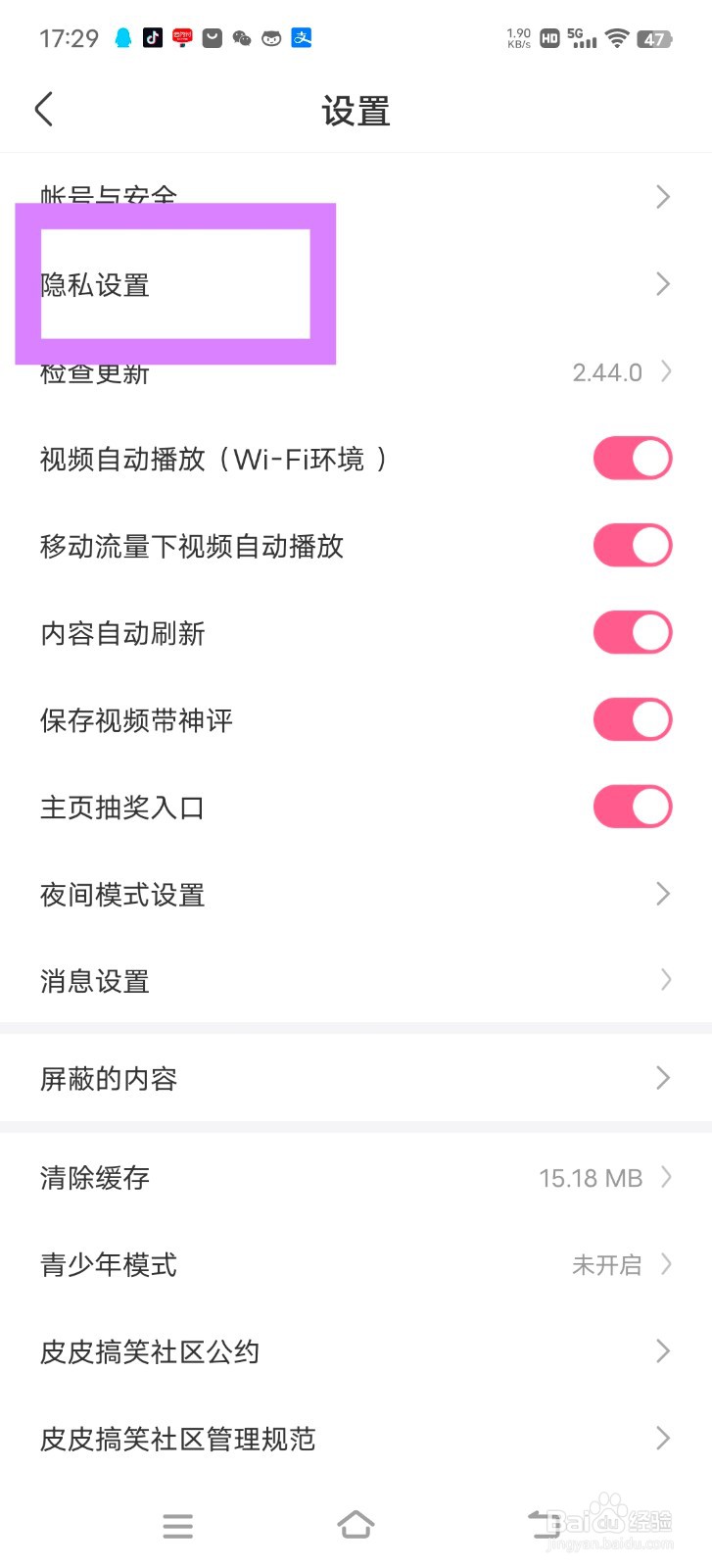The height and width of the screenshot is (1568, 712).
Task: Open the 支付宝 status bar icon
Action: click(302, 37)
